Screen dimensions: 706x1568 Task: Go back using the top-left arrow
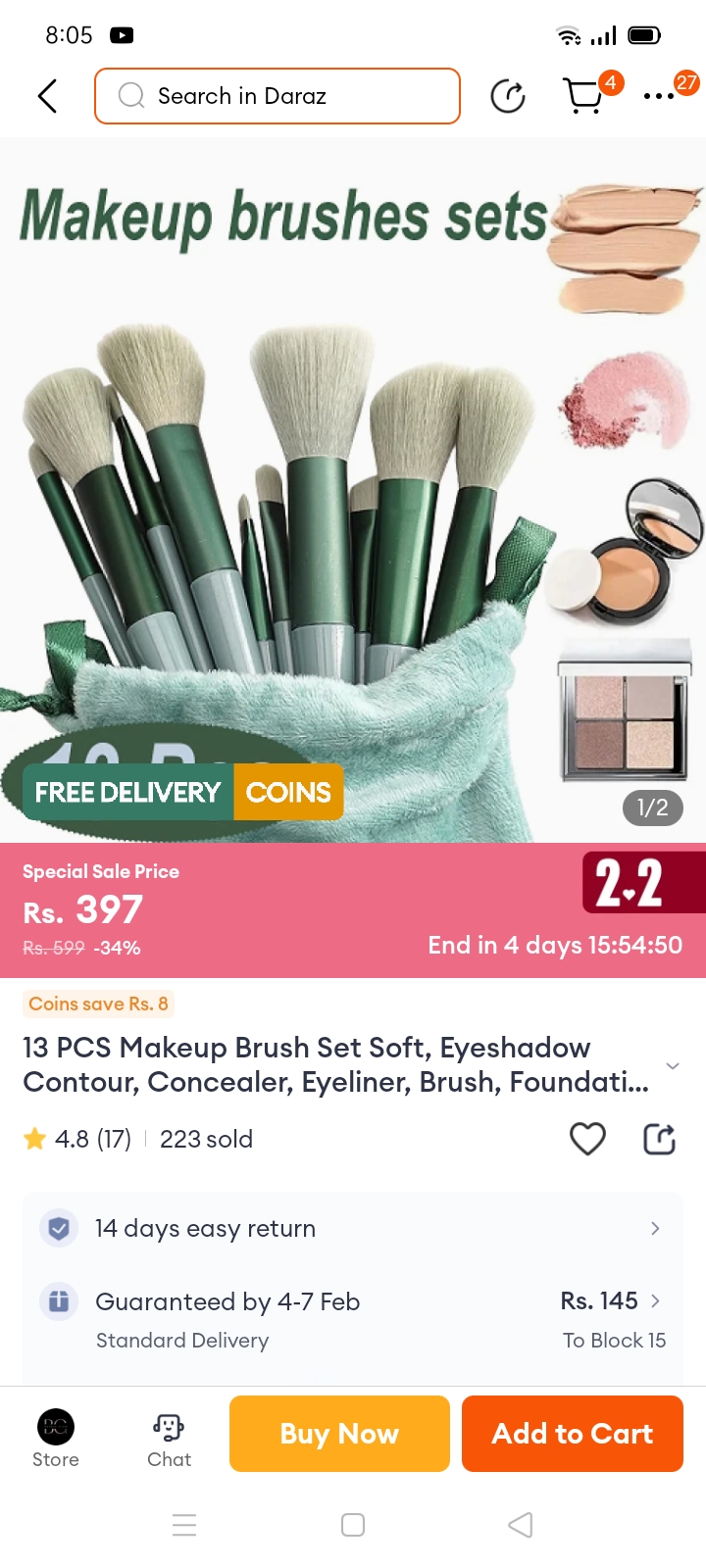tap(47, 96)
